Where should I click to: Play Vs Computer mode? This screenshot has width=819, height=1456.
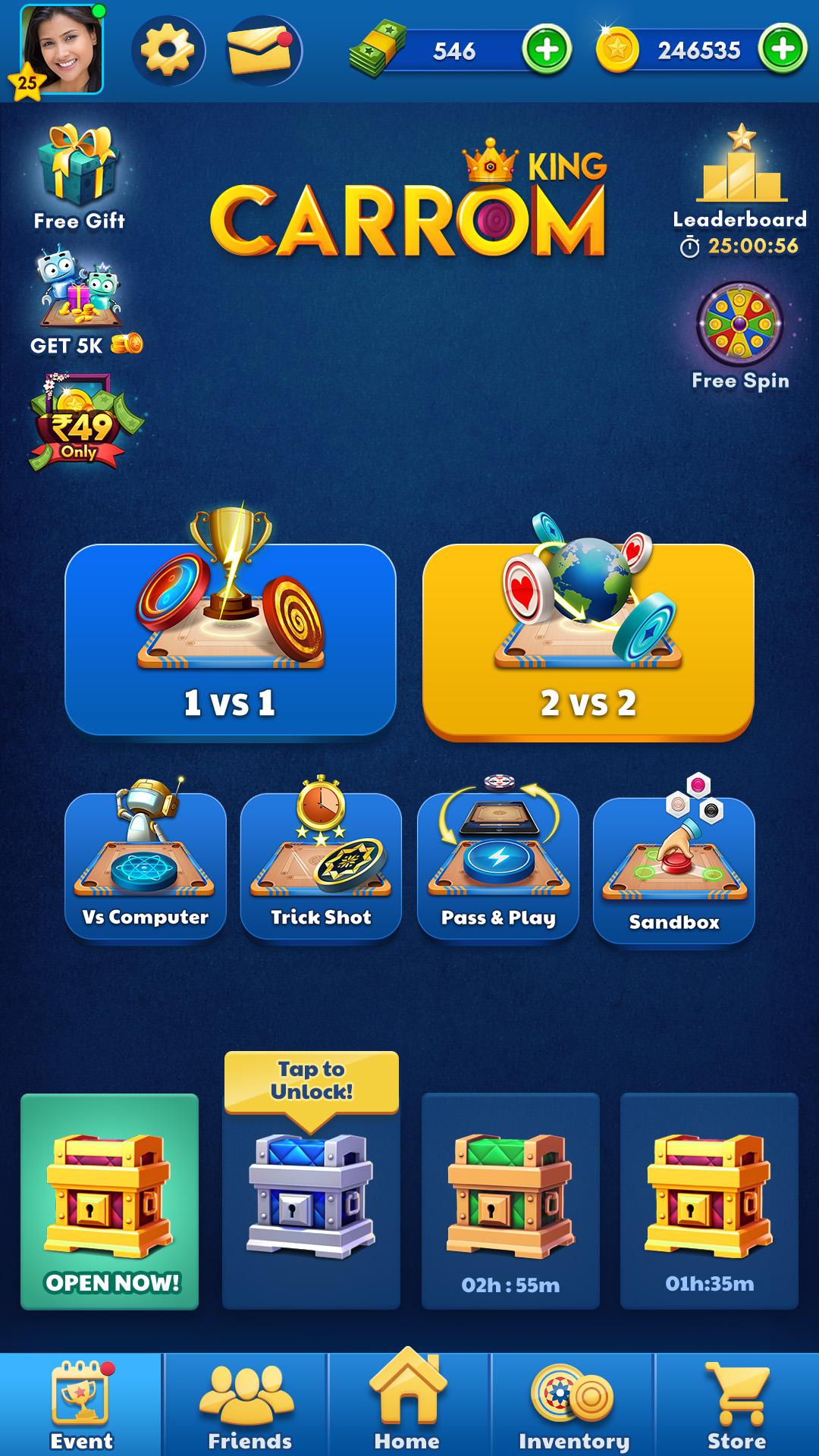(146, 864)
